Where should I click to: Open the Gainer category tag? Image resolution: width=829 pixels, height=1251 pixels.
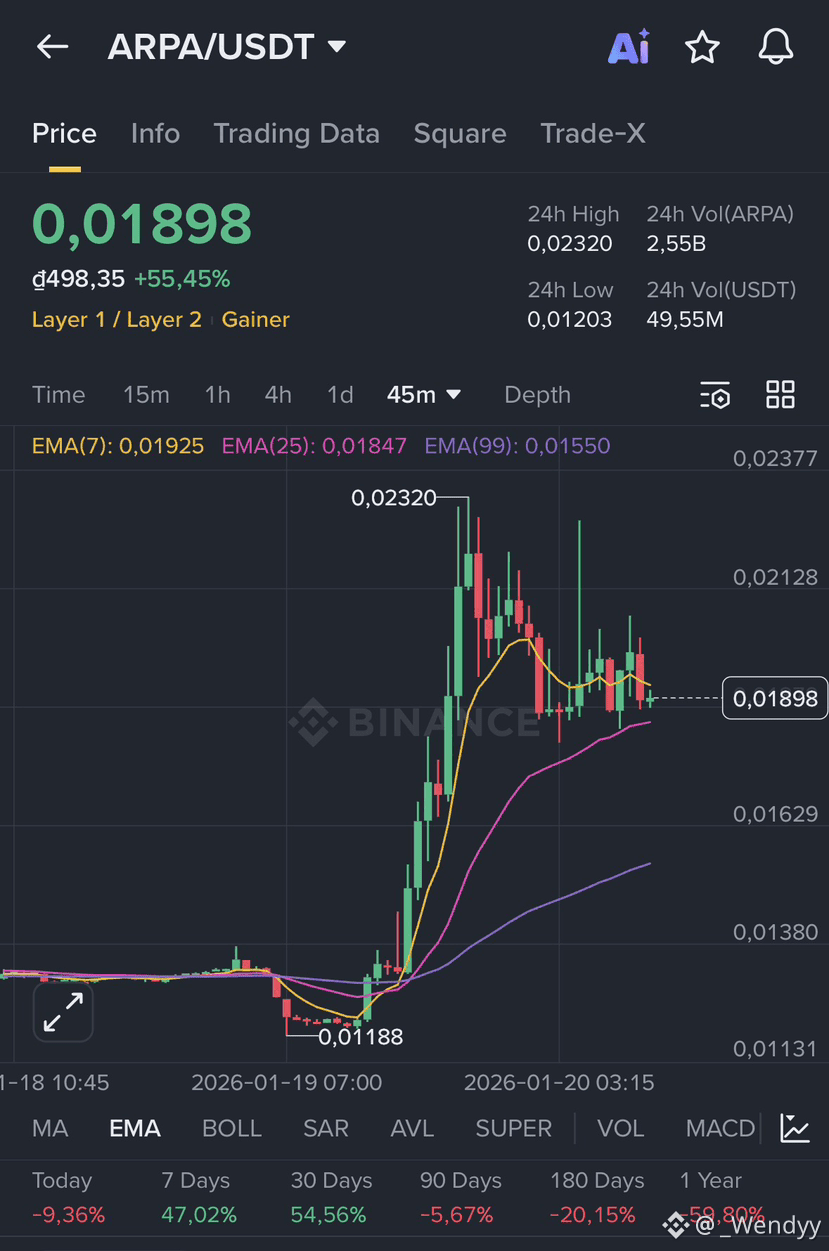pyautogui.click(x=255, y=319)
